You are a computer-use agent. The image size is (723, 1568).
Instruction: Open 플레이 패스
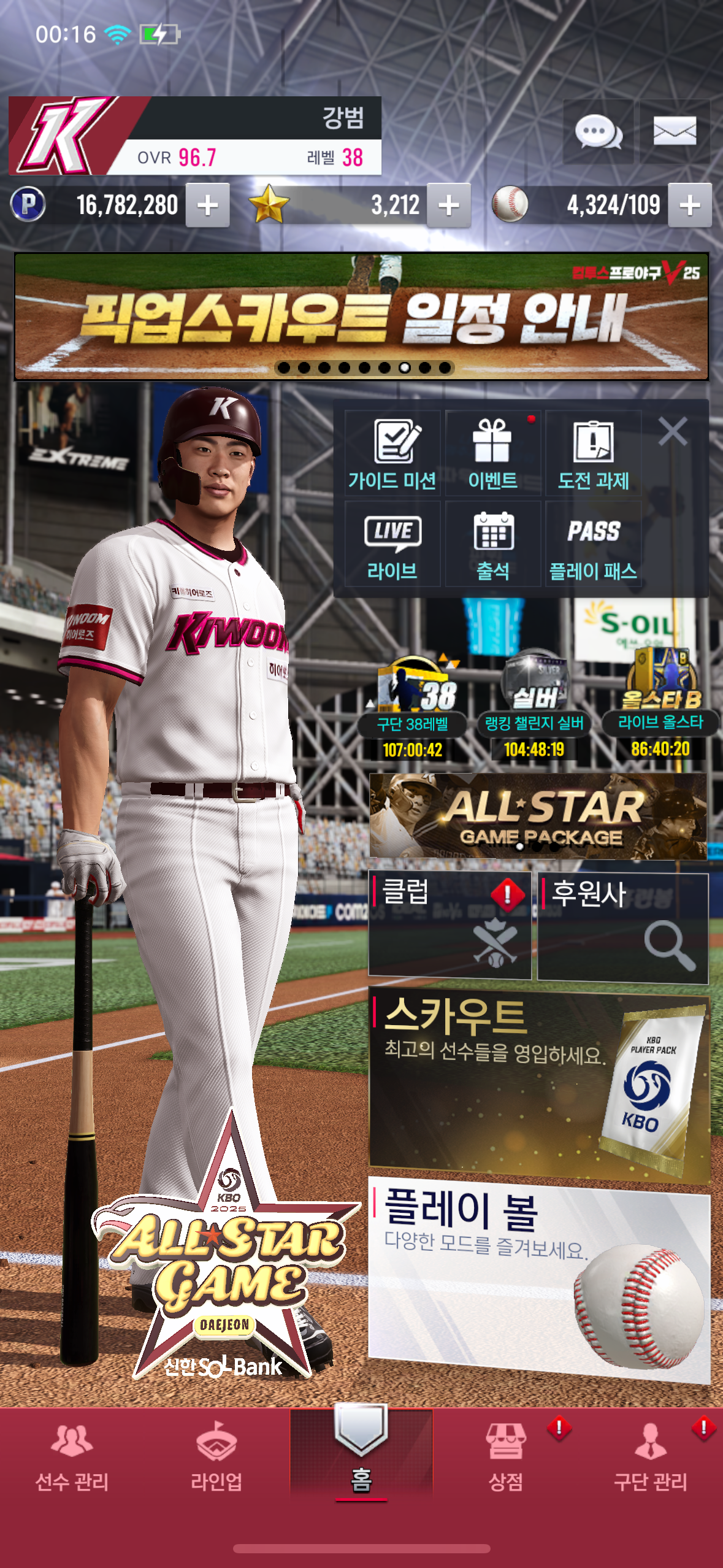593,544
